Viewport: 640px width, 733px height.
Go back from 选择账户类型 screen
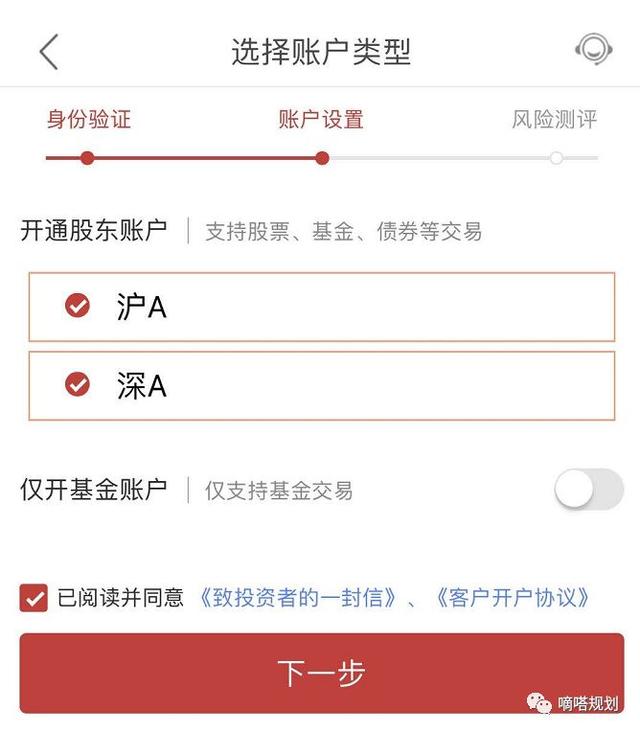49,51
